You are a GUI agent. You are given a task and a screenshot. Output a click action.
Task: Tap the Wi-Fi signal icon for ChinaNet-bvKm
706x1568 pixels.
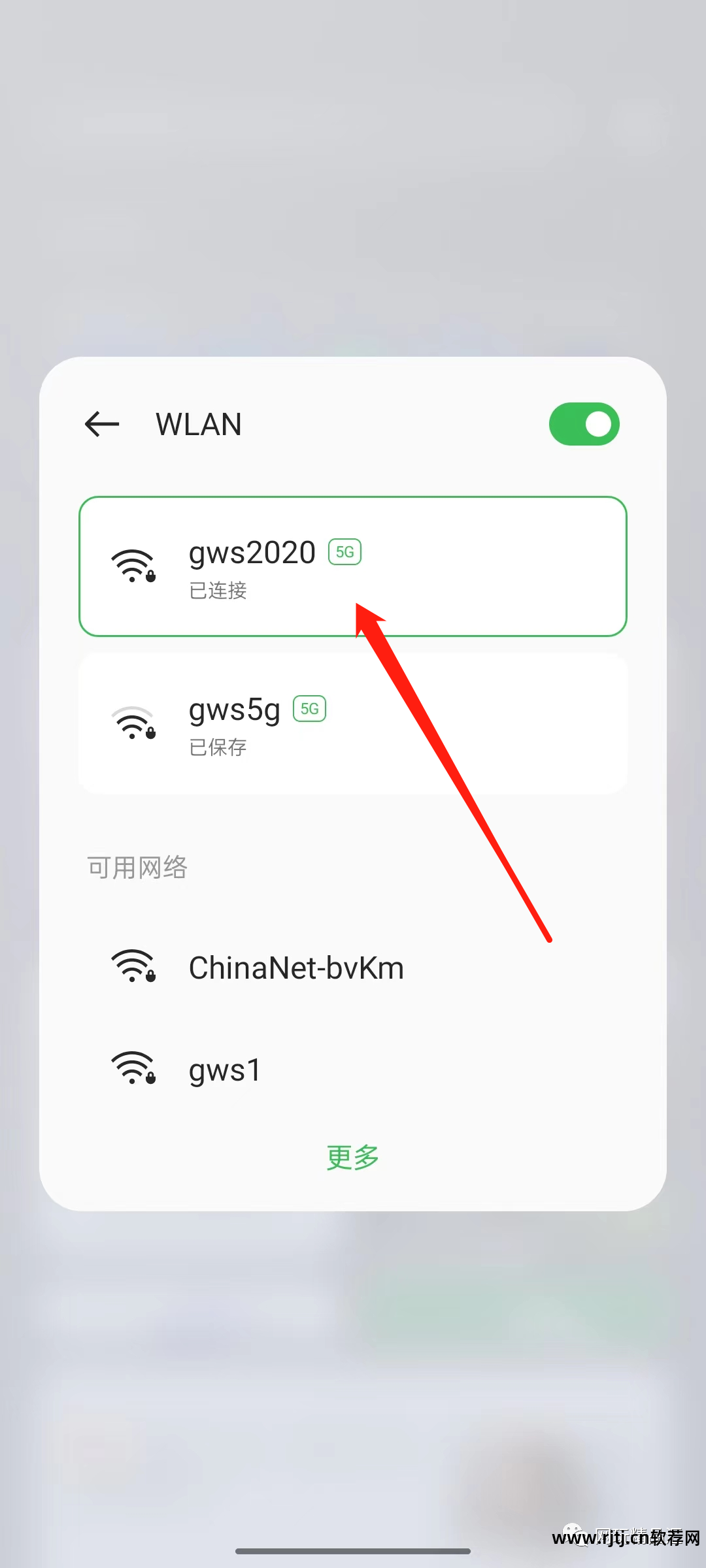(133, 967)
